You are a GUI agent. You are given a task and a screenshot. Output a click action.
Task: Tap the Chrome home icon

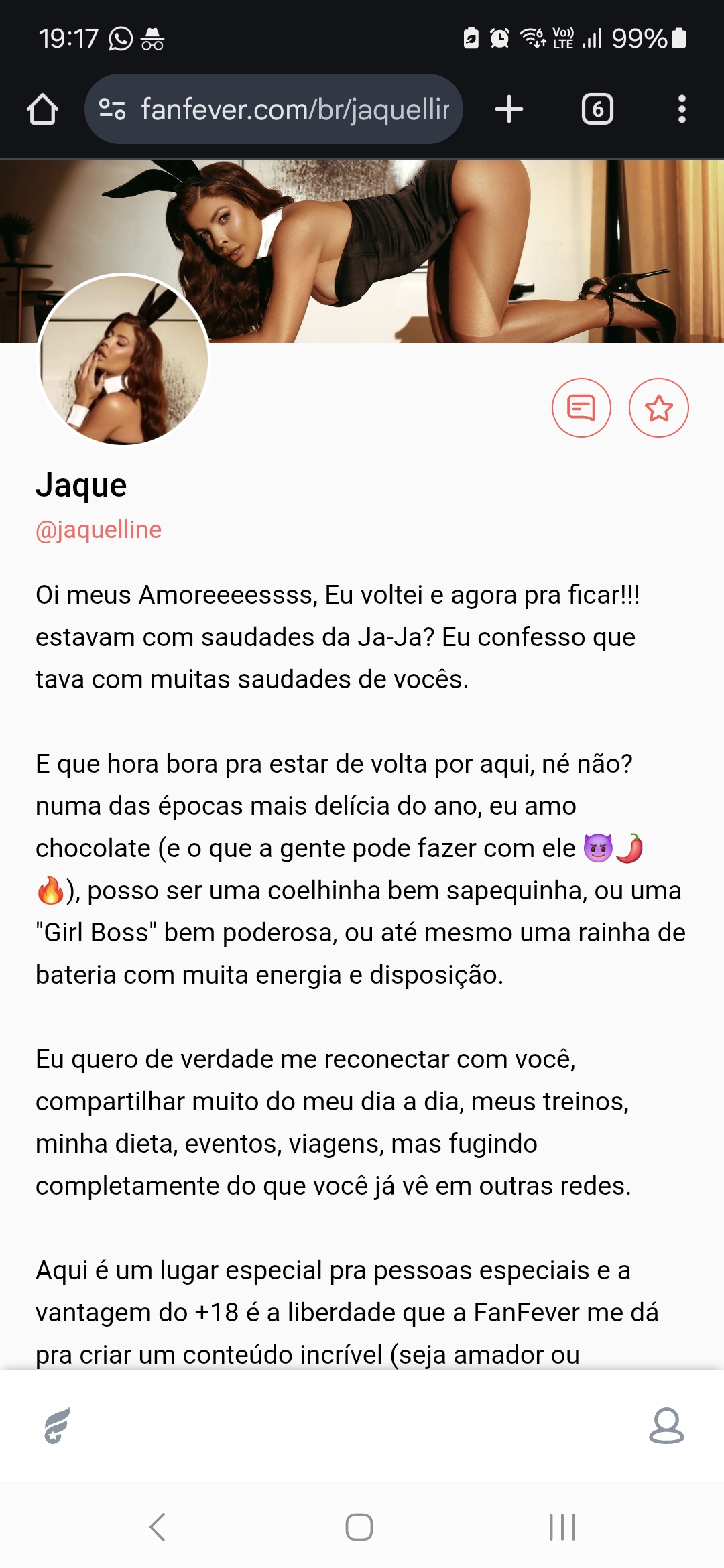click(43, 109)
